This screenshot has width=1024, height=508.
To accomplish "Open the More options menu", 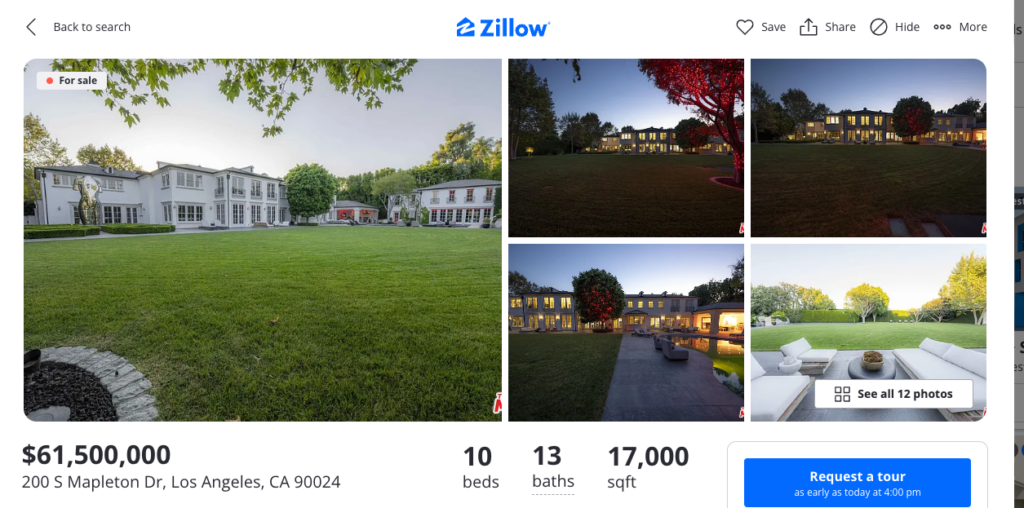I will [960, 27].
